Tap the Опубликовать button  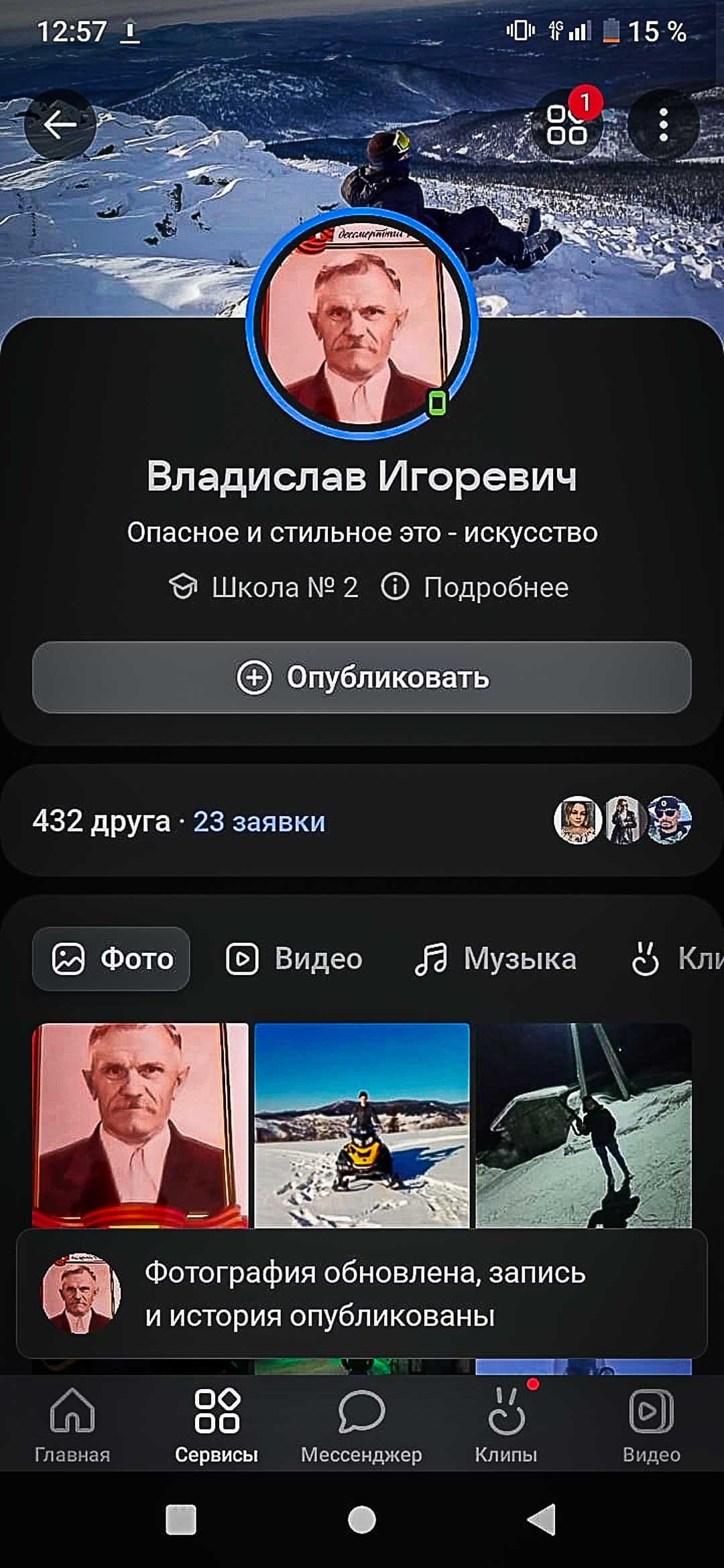pos(362,677)
